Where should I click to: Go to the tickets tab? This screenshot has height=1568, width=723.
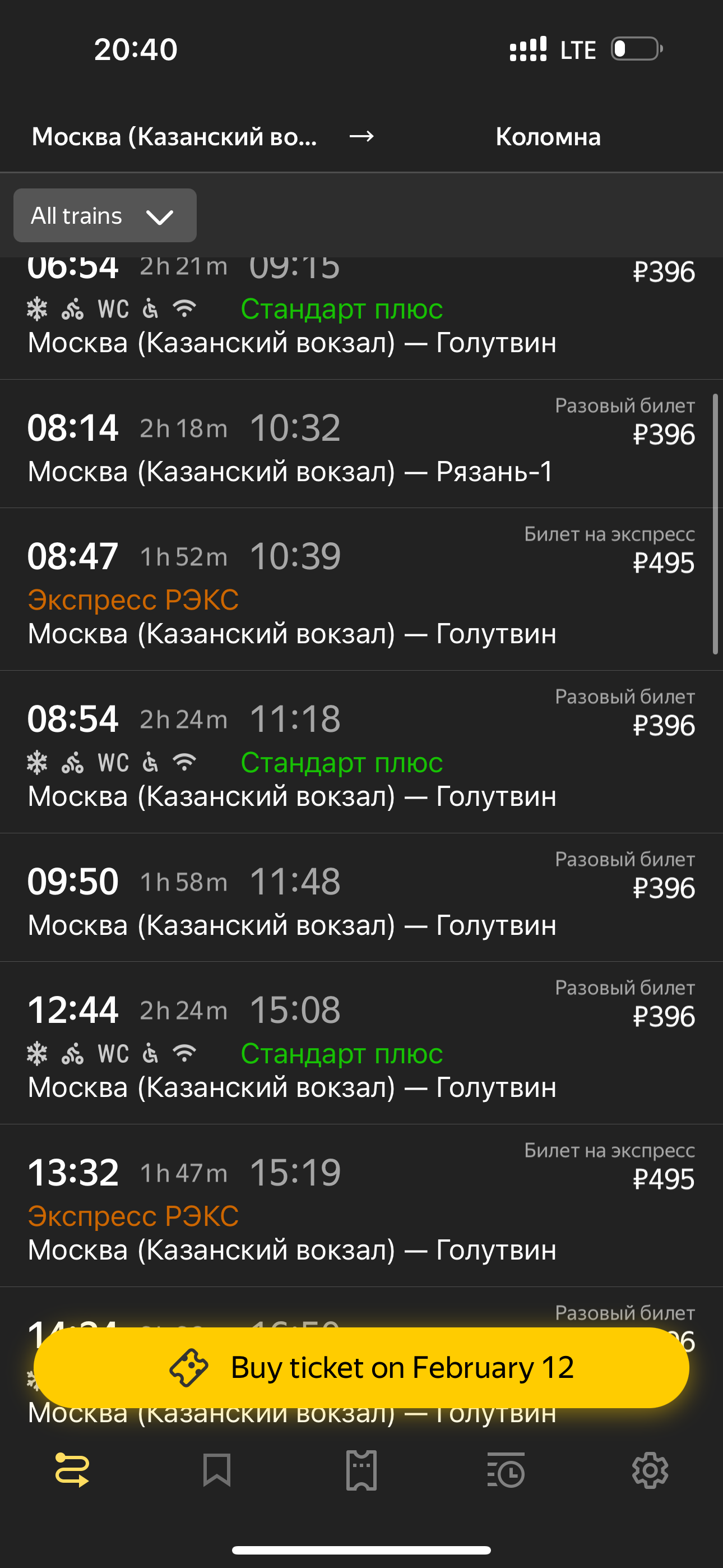[x=361, y=1469]
